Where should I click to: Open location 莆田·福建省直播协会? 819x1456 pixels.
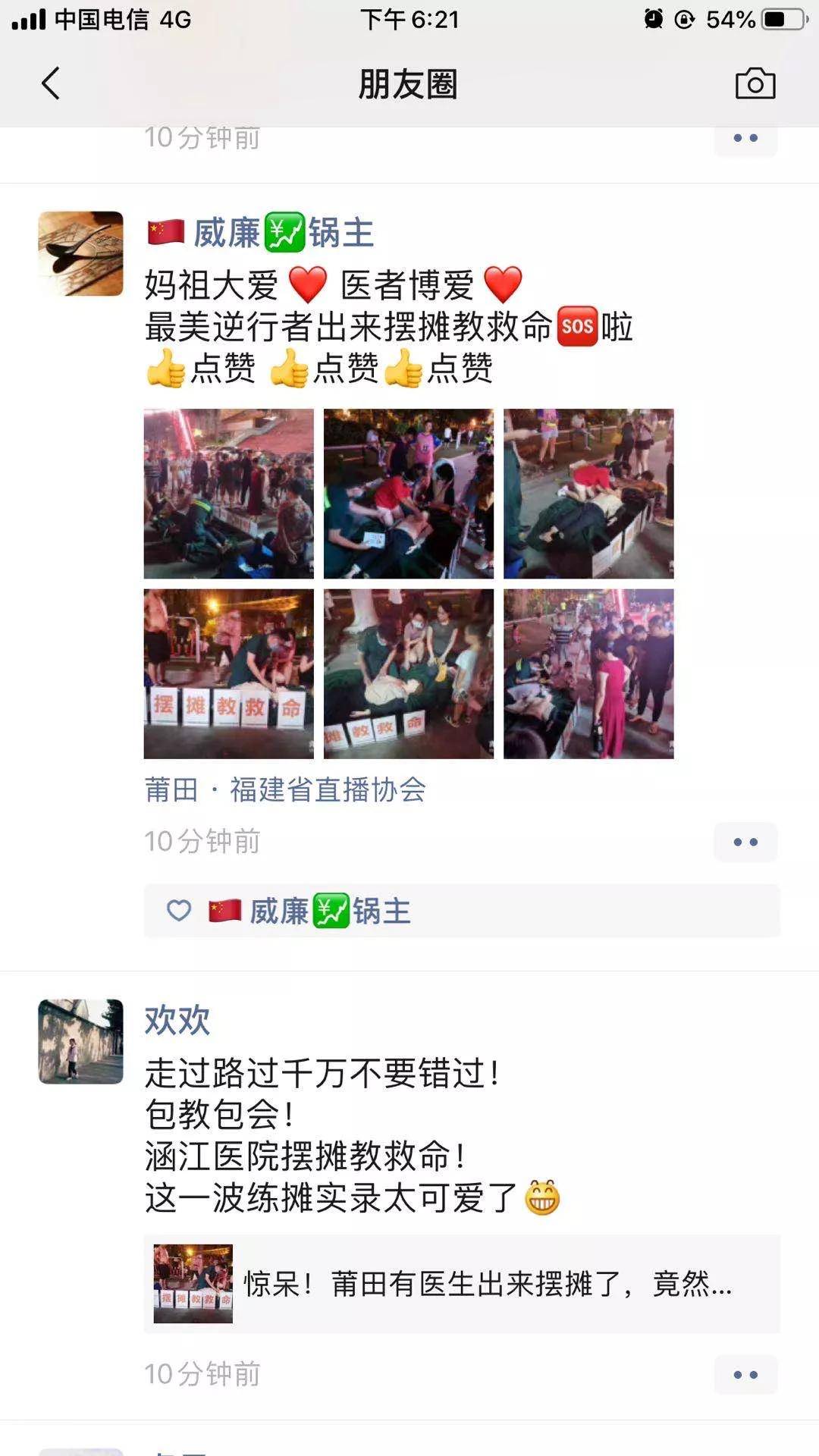point(285,790)
